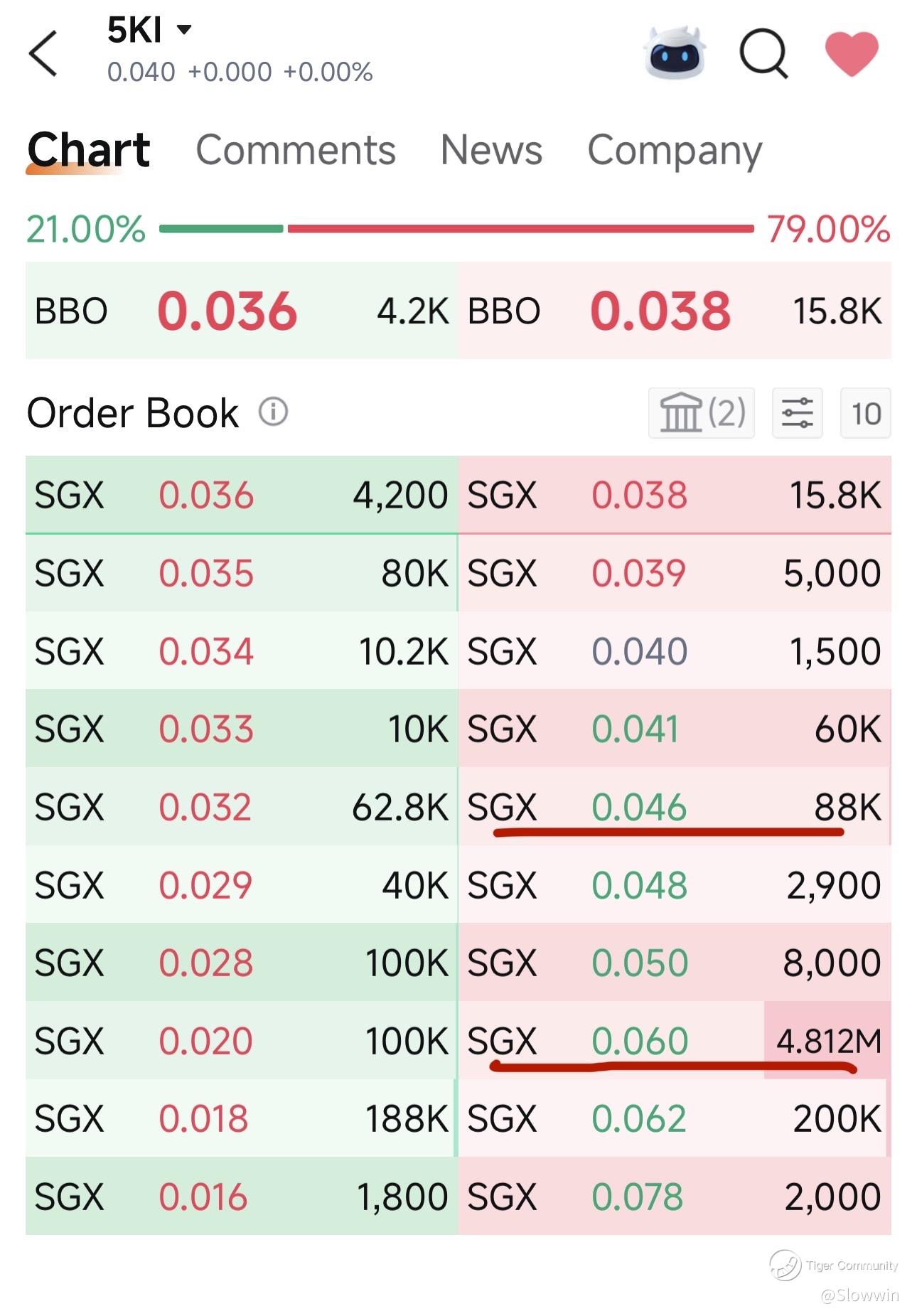Select the bid BBO price 0.036
This screenshot has width=917, height=1316.
click(x=227, y=311)
